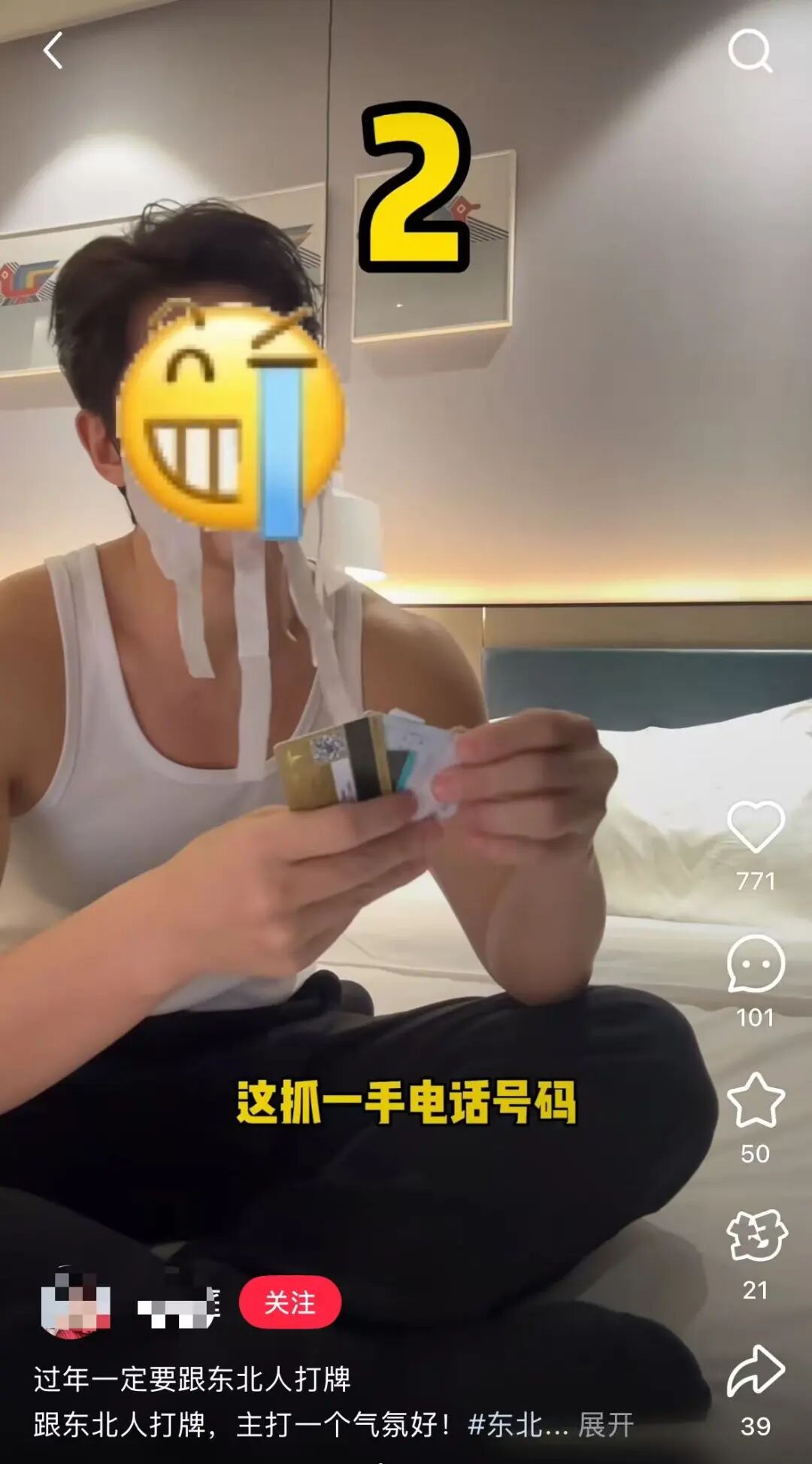The width and height of the screenshot is (812, 1464).
Task: Save the video with the star icon
Action: 756,1100
